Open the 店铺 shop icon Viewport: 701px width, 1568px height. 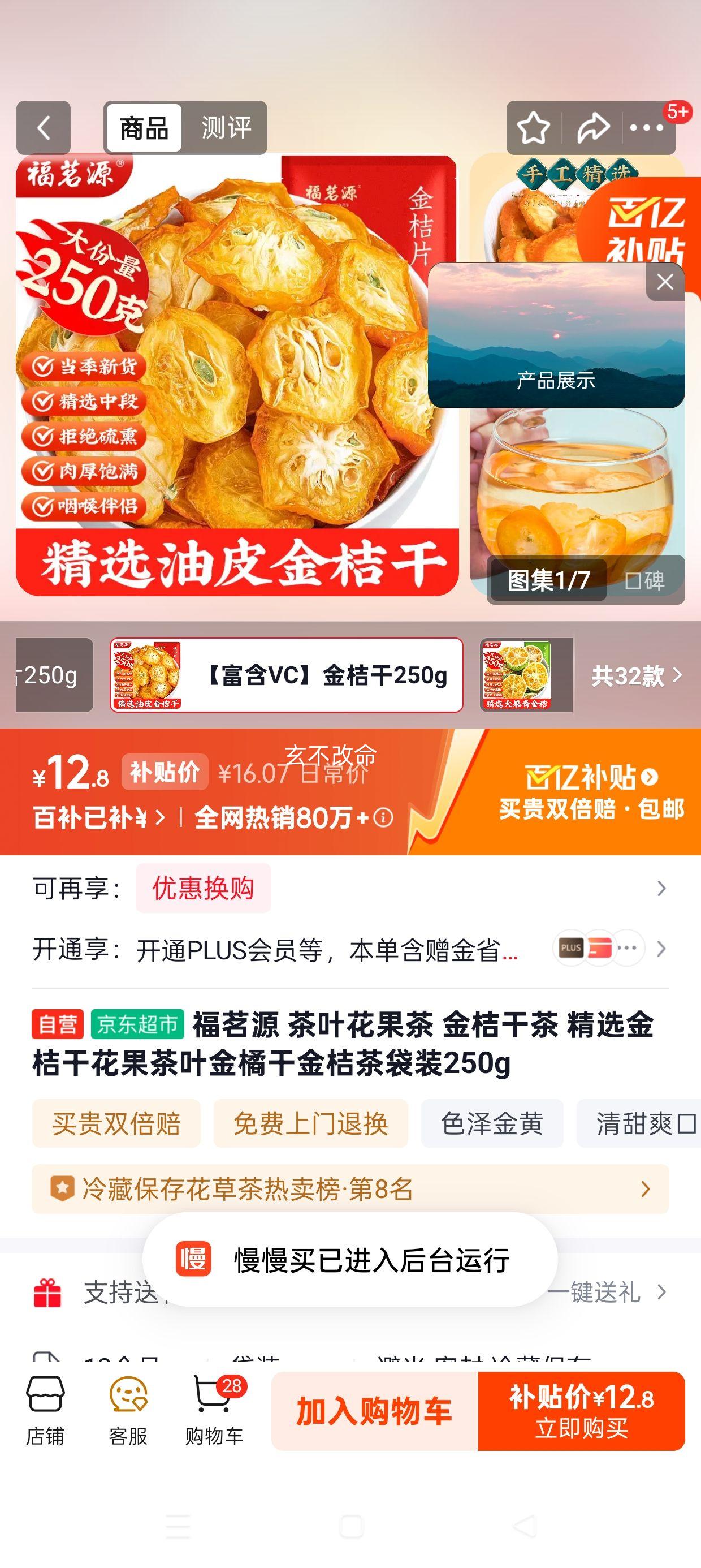pyautogui.click(x=47, y=1405)
